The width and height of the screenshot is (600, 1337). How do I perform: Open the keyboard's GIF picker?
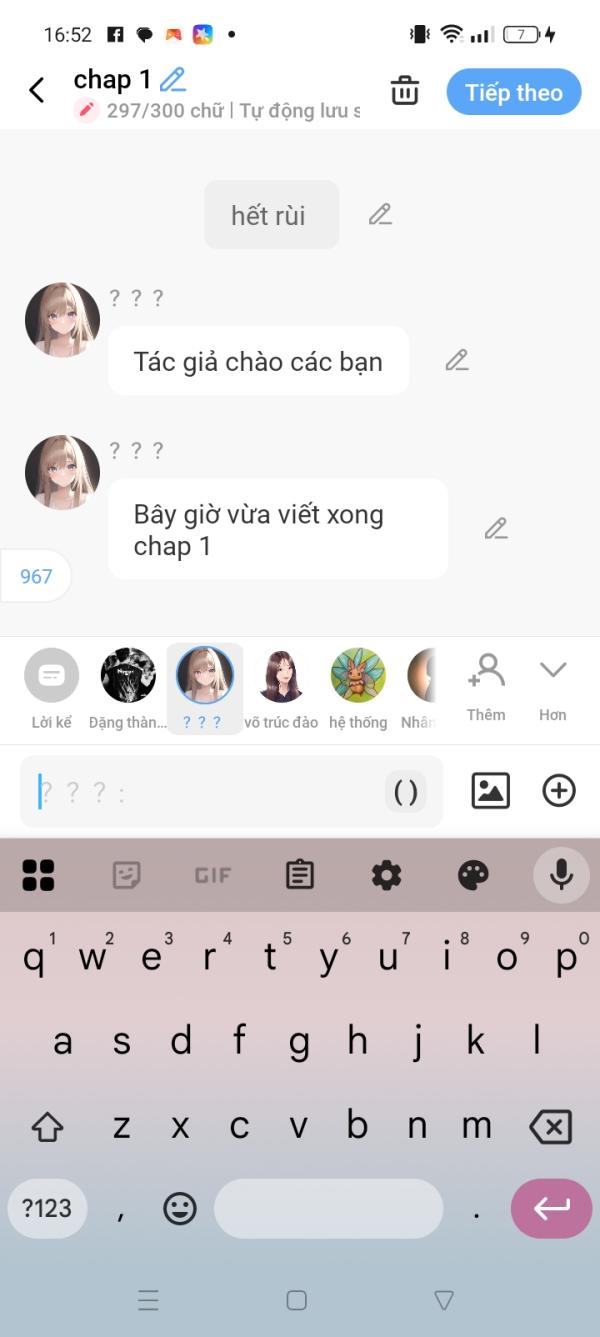(213, 875)
